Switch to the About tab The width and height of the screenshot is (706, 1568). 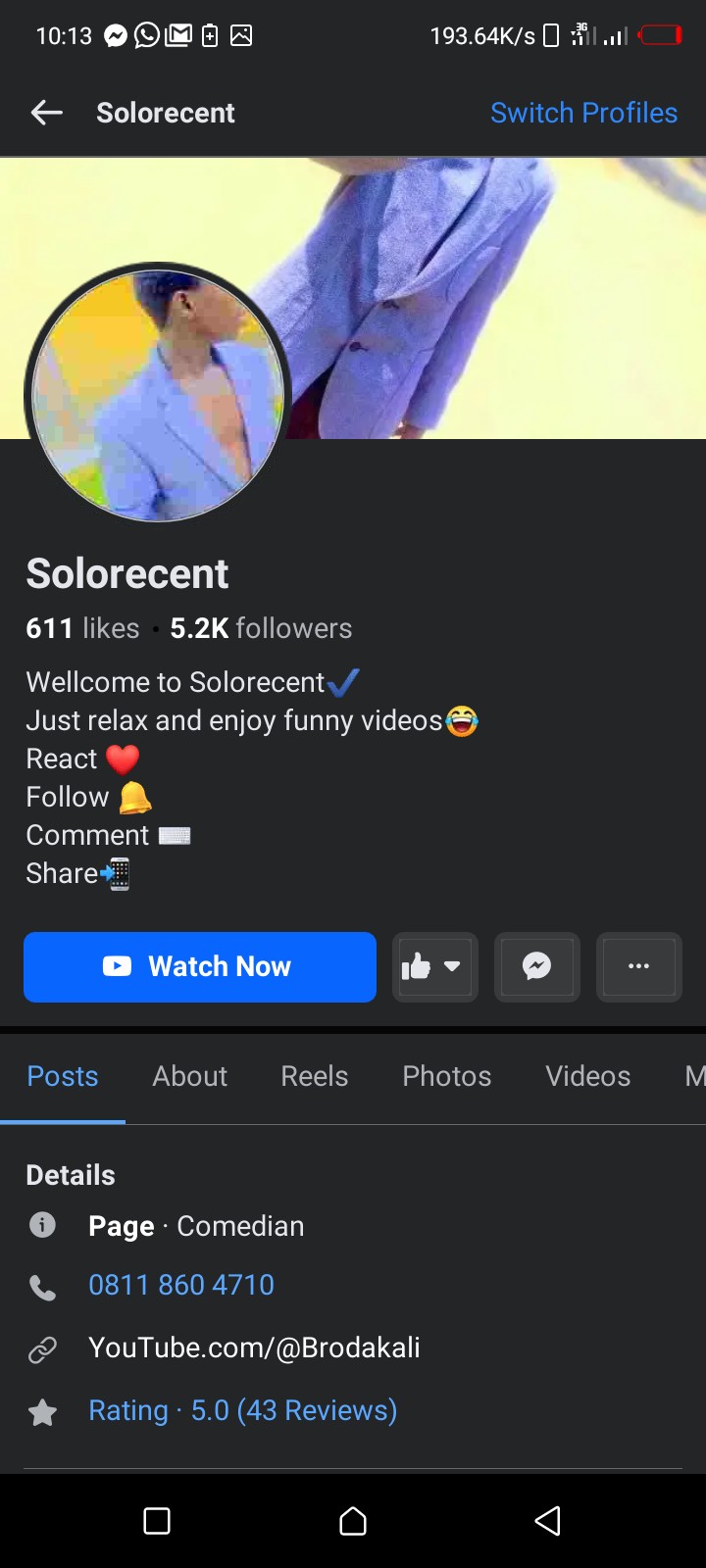tap(189, 1076)
